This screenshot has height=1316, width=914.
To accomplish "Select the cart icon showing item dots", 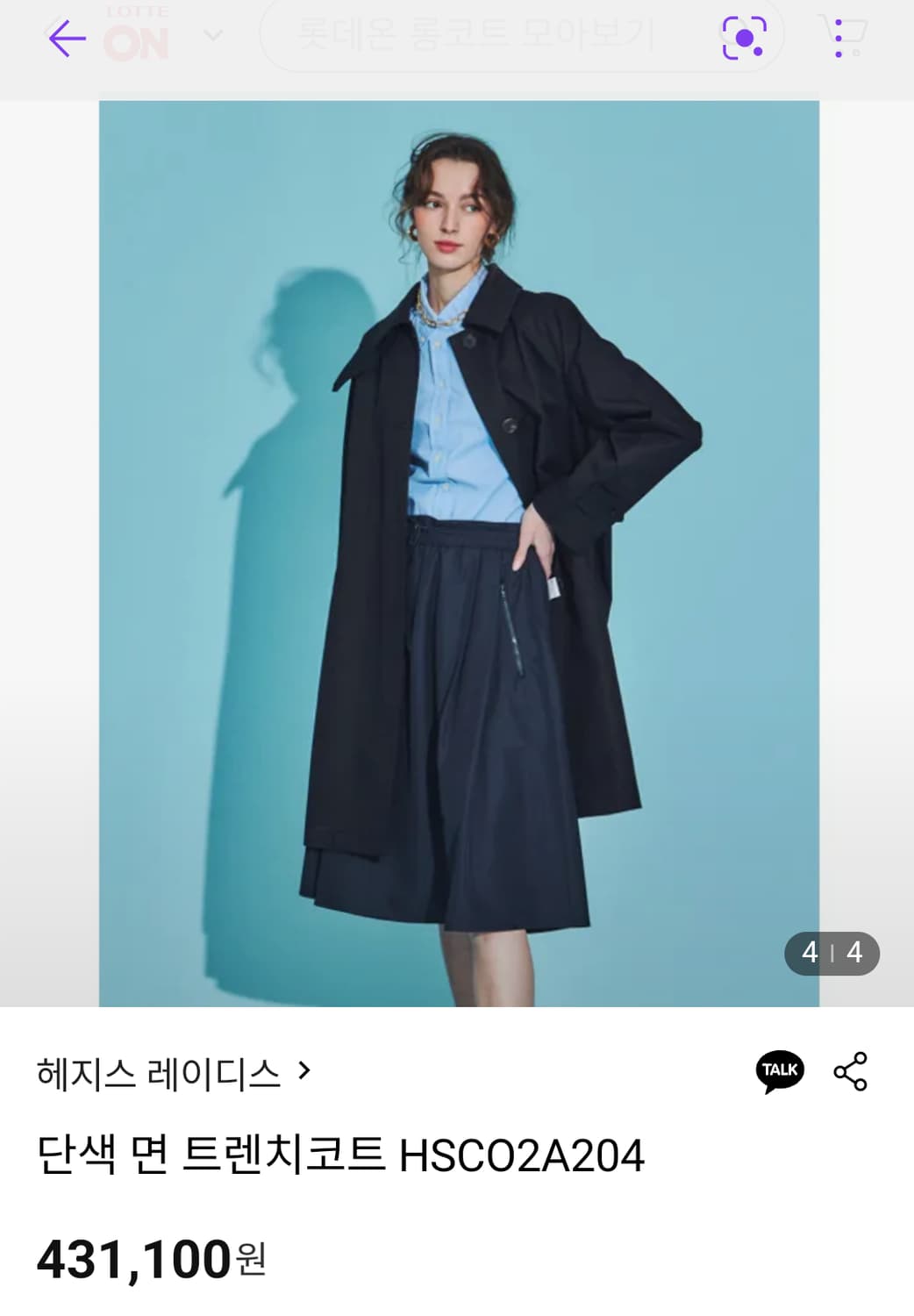I will click(846, 36).
